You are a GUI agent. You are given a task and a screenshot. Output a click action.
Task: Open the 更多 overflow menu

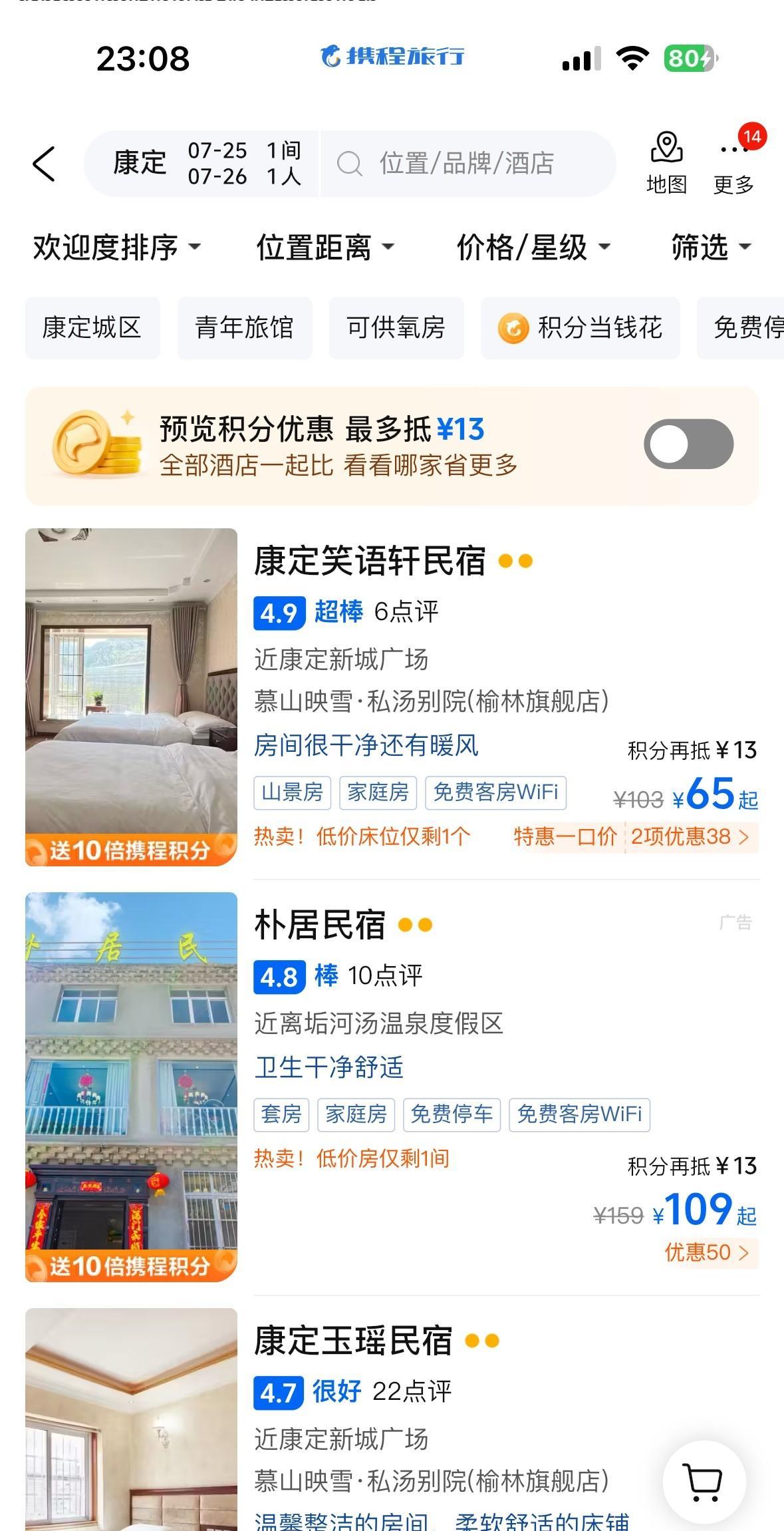(x=733, y=164)
